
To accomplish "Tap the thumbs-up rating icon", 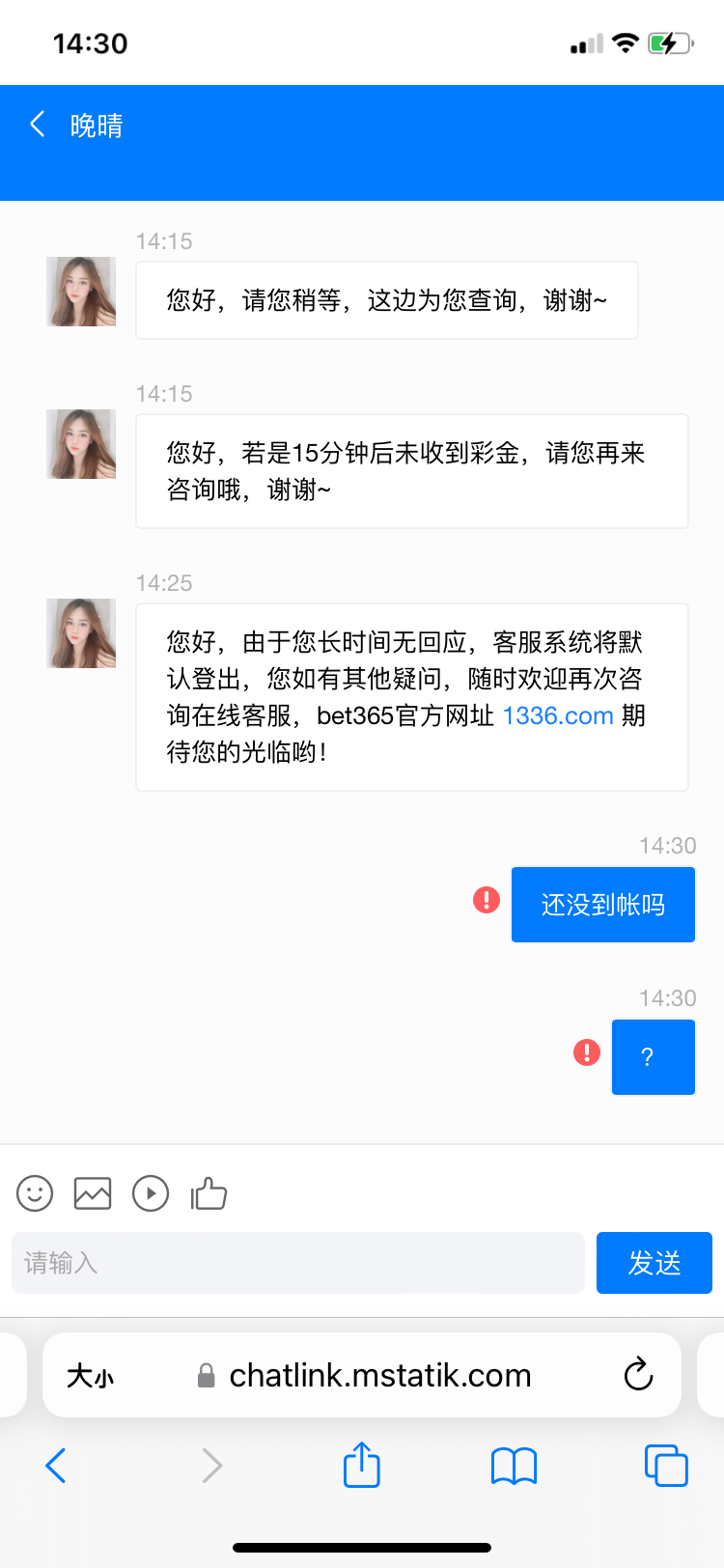I will (x=209, y=1193).
